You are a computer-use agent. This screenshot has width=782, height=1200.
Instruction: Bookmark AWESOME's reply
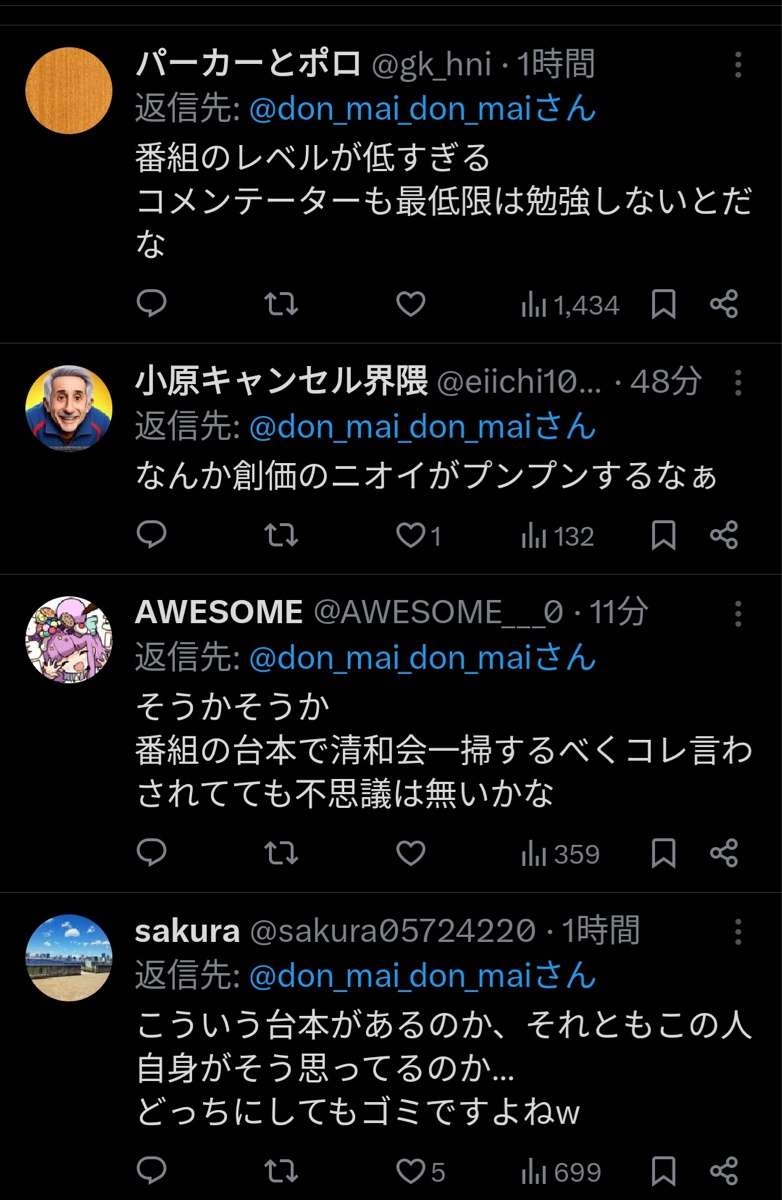tap(664, 853)
